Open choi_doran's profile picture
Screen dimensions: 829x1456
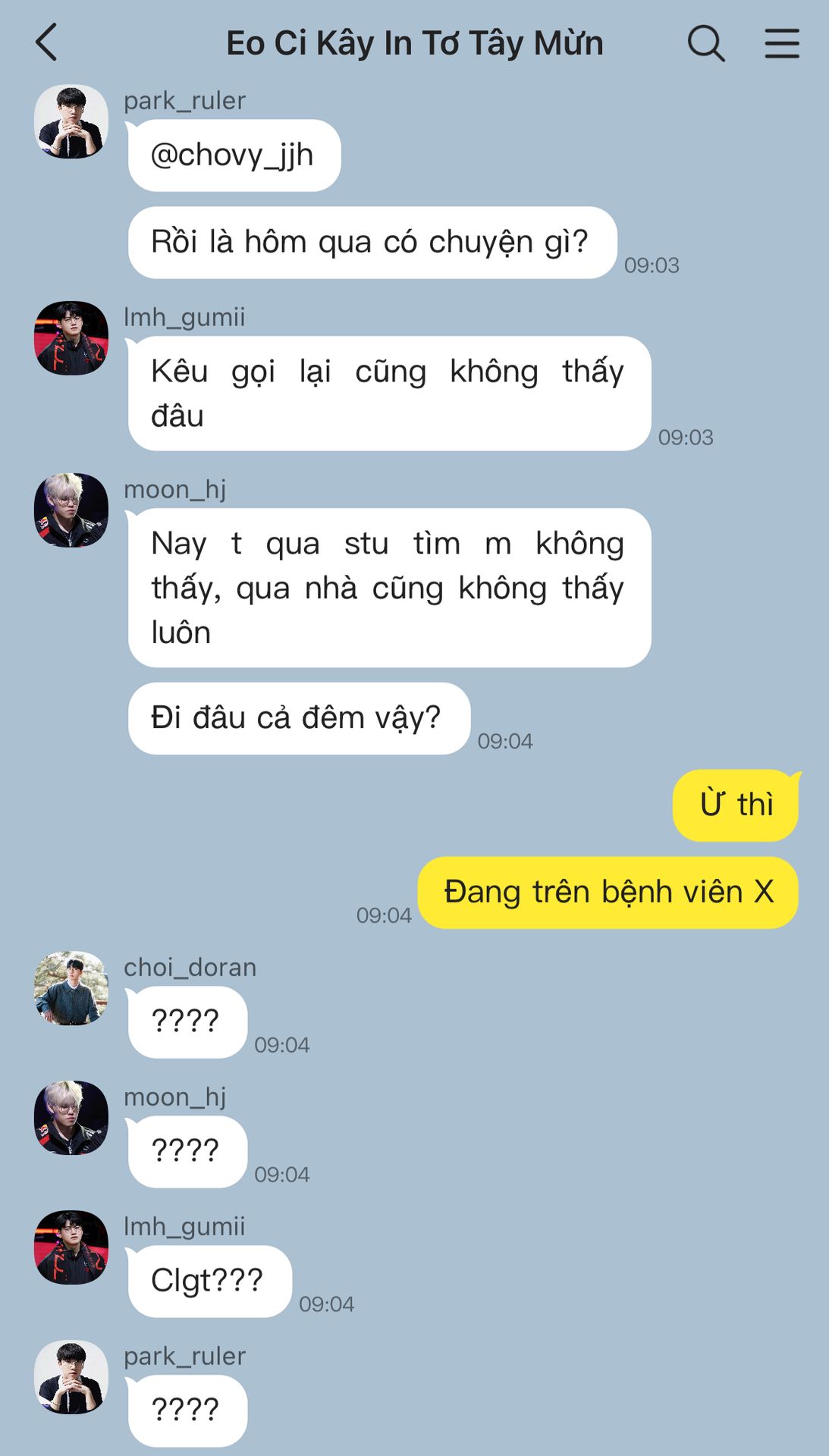click(x=71, y=988)
